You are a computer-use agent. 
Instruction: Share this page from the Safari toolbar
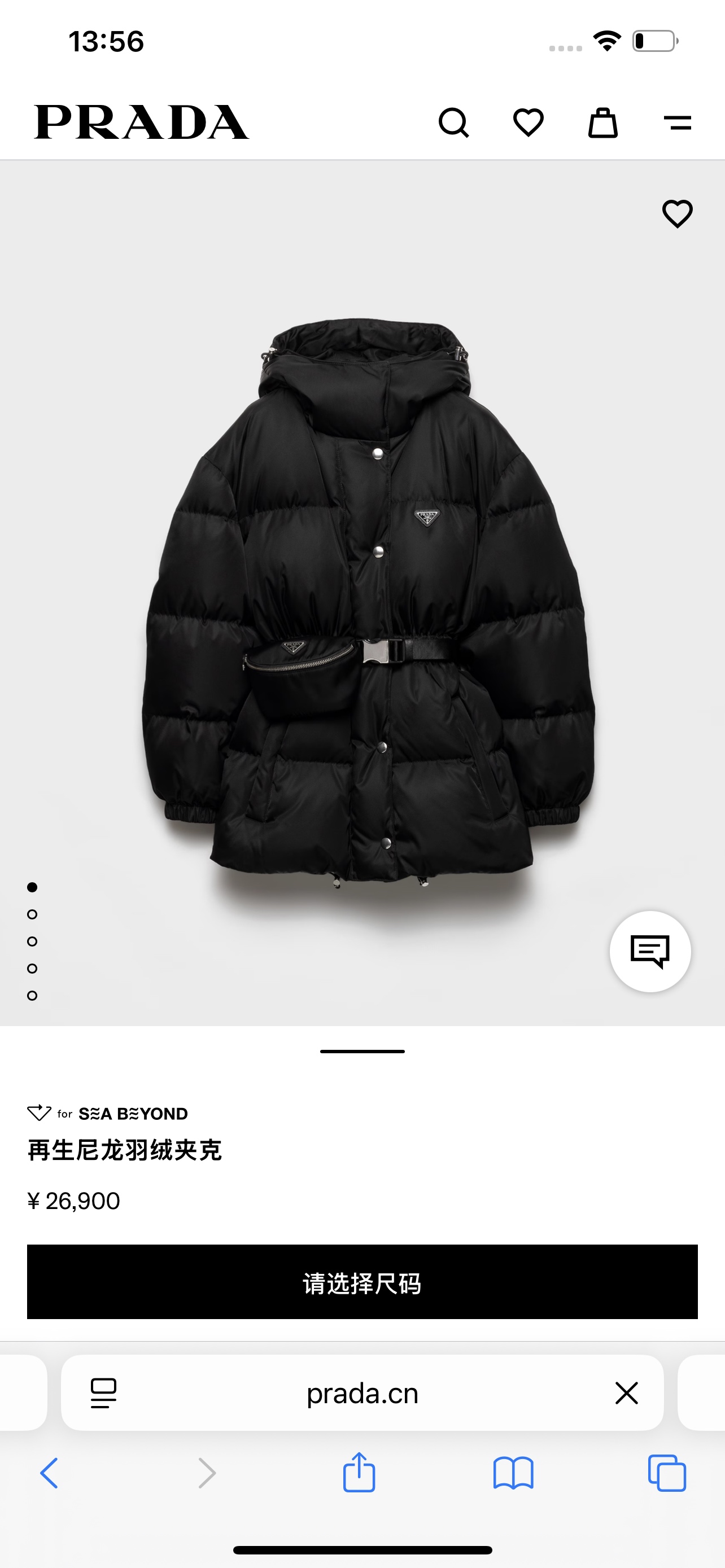tap(359, 1473)
